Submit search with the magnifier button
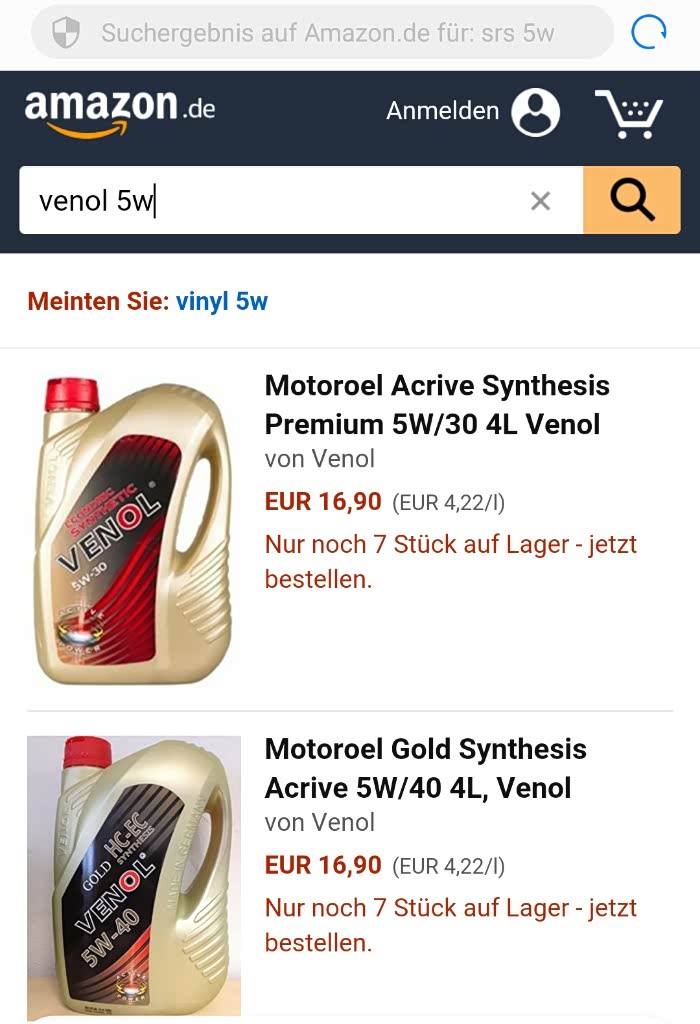The image size is (700, 1024). 631,201
